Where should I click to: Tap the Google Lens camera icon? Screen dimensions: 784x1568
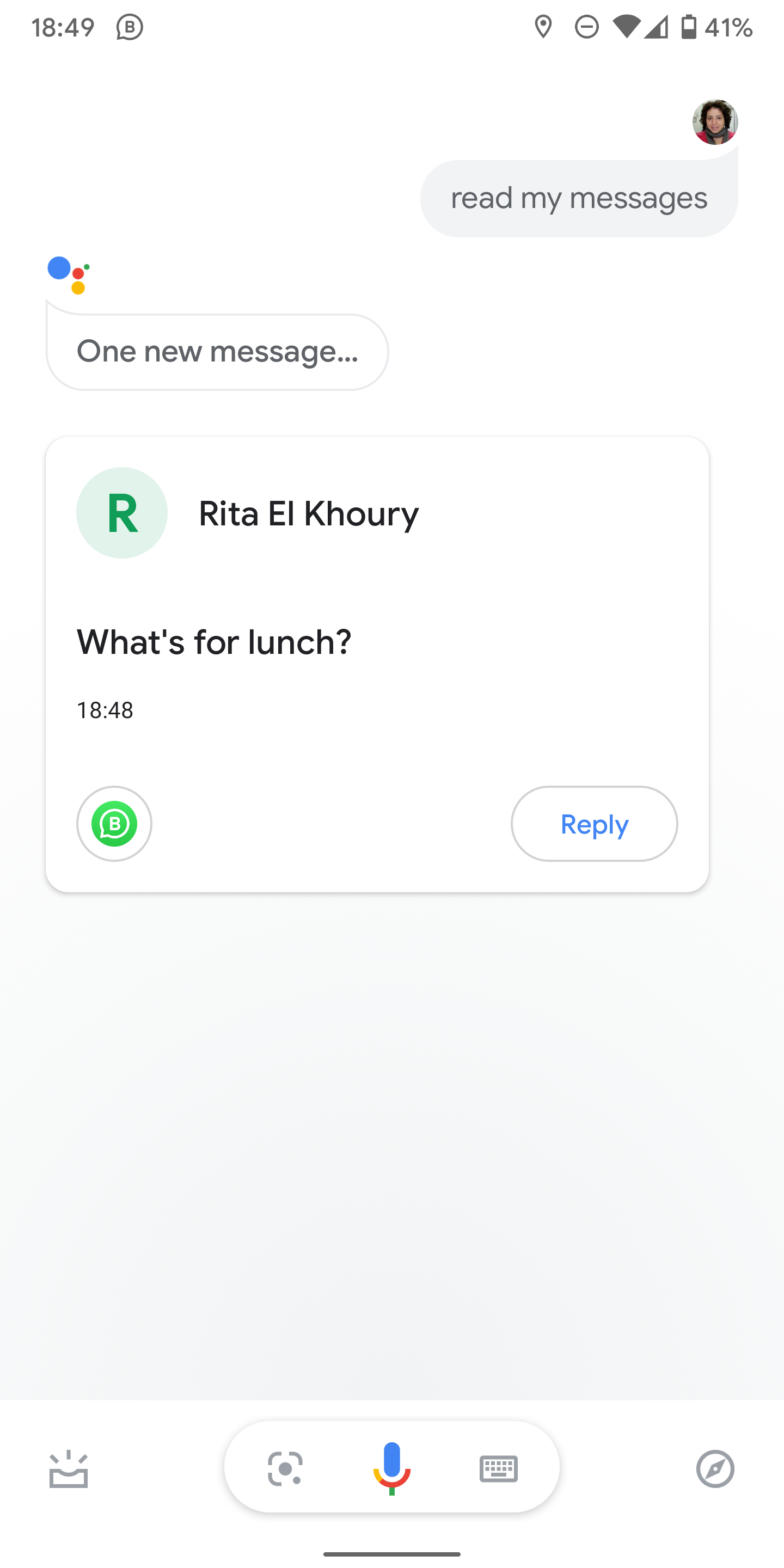[285, 1468]
